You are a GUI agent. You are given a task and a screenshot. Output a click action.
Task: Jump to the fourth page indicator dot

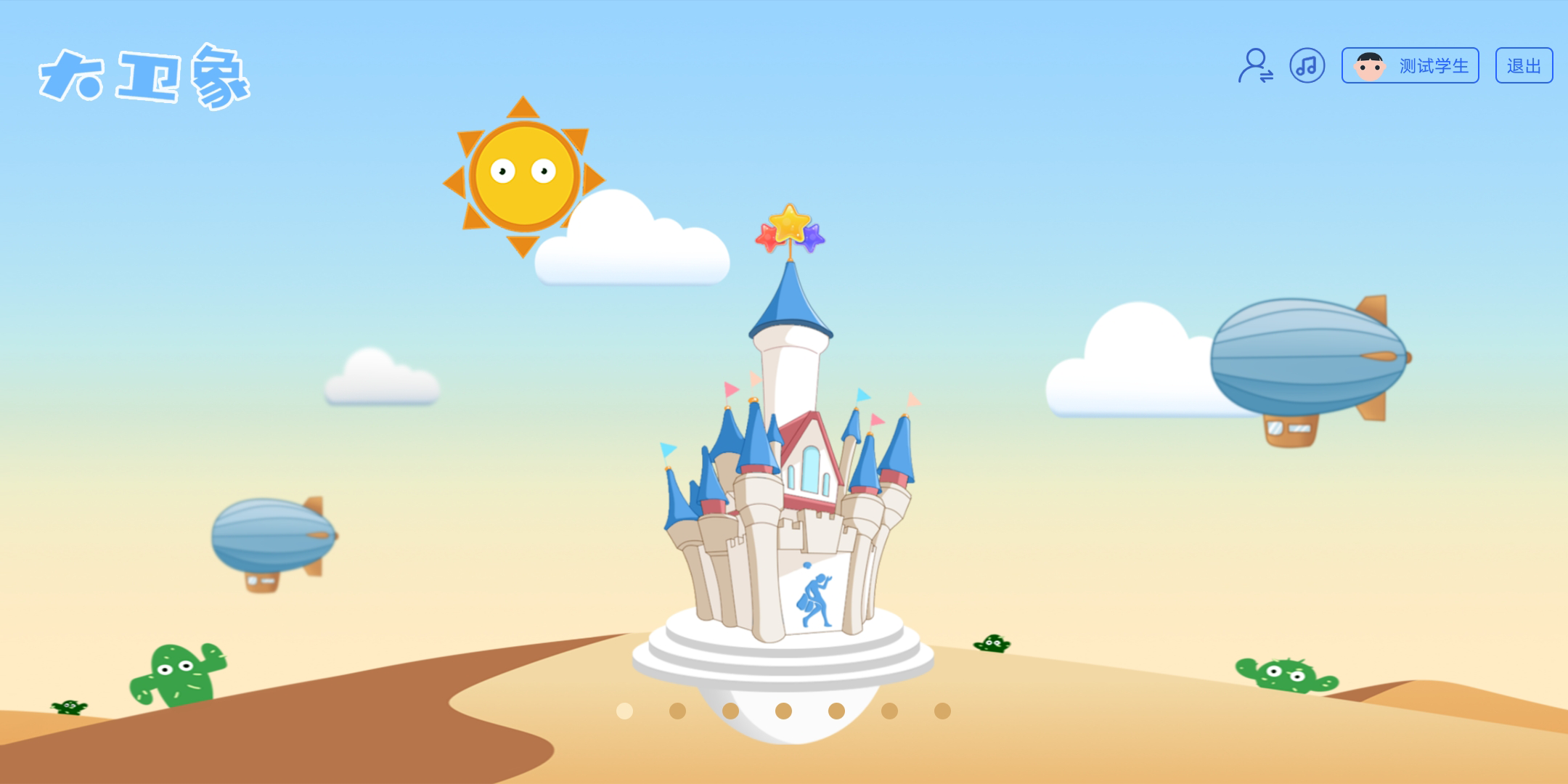tap(783, 711)
